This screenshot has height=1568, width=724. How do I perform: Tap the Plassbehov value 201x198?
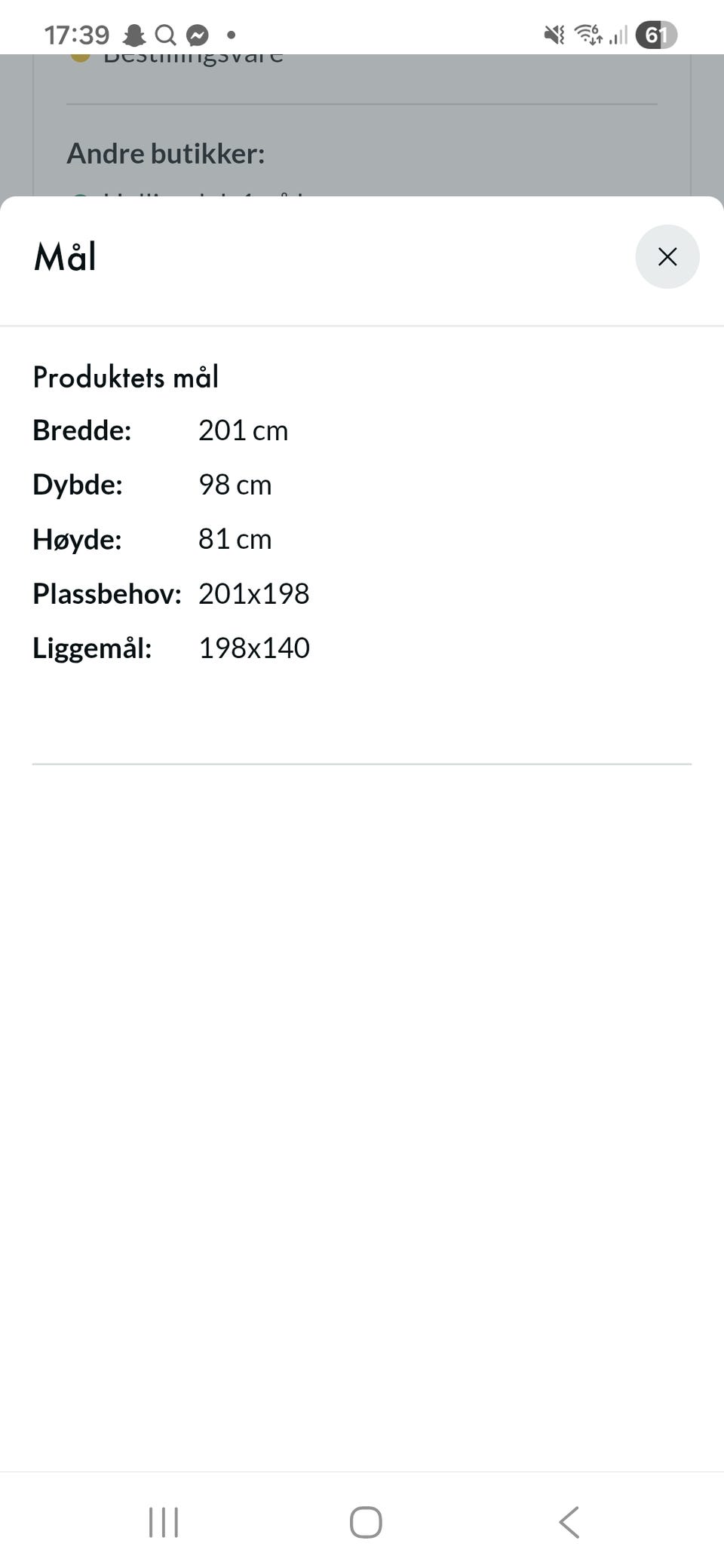(x=253, y=593)
